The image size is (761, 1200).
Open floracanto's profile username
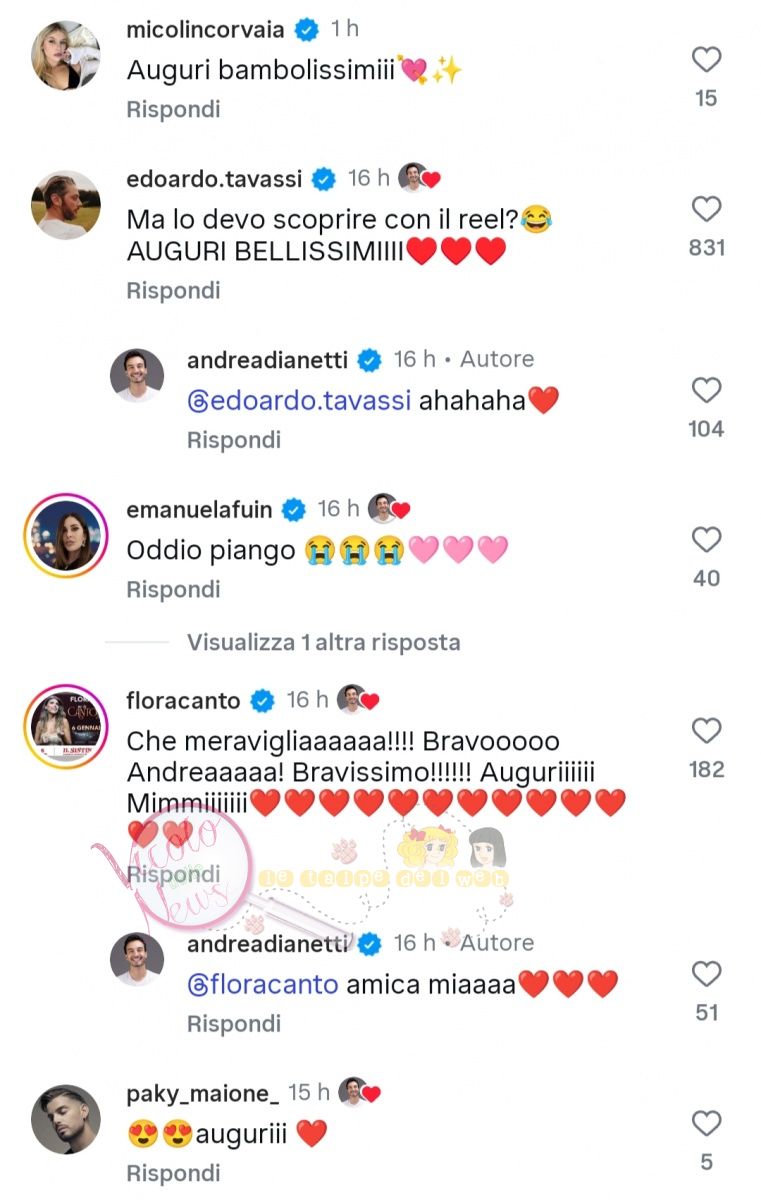(x=184, y=700)
